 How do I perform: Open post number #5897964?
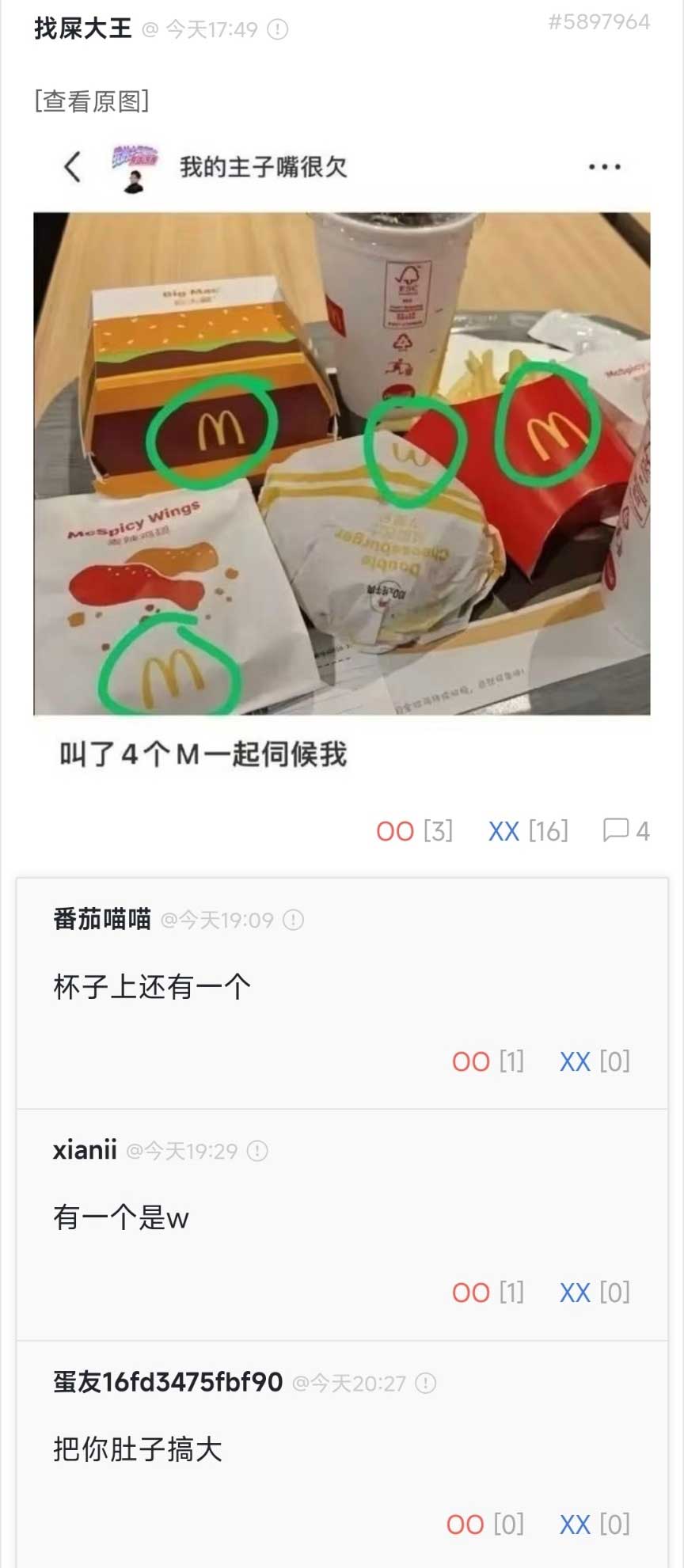(x=598, y=22)
